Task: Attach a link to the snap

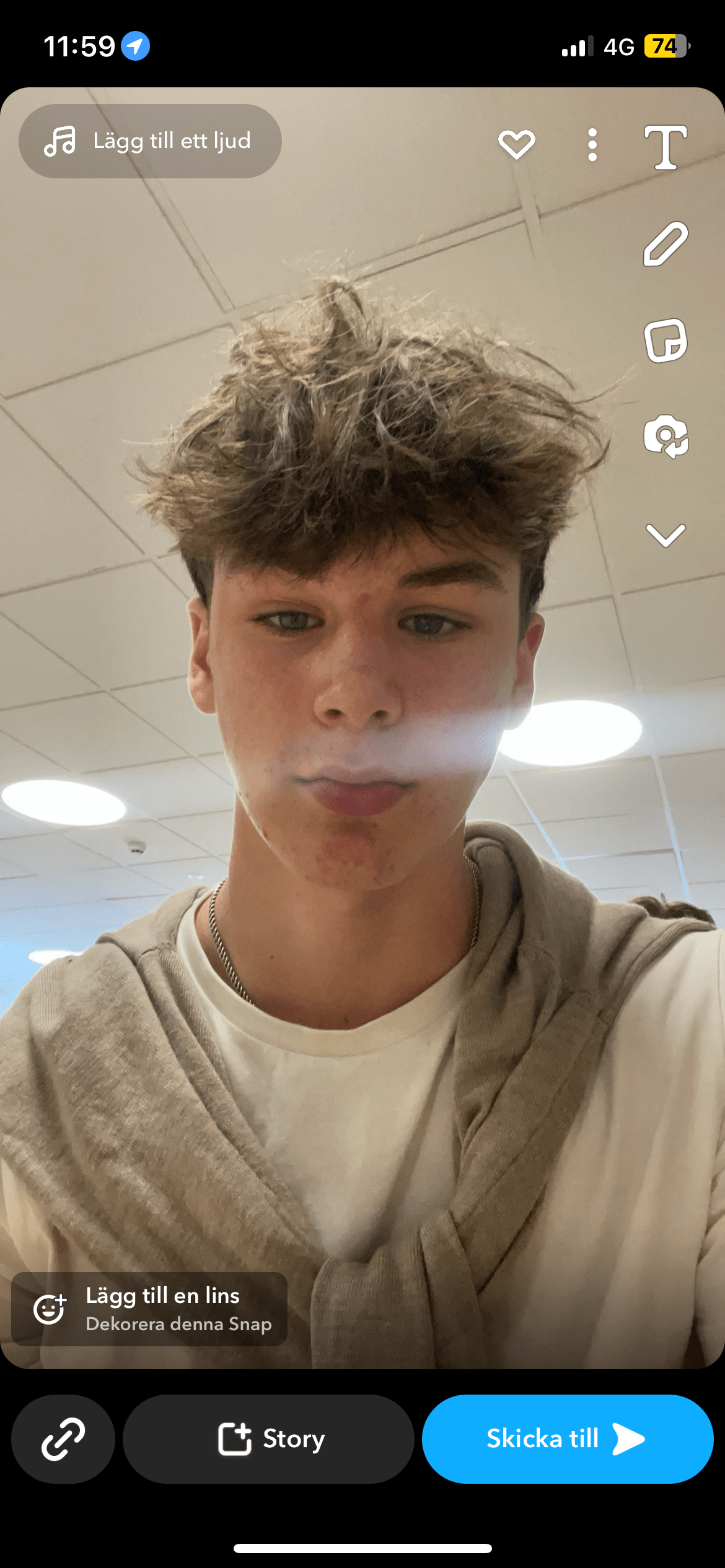Action: [63, 1439]
